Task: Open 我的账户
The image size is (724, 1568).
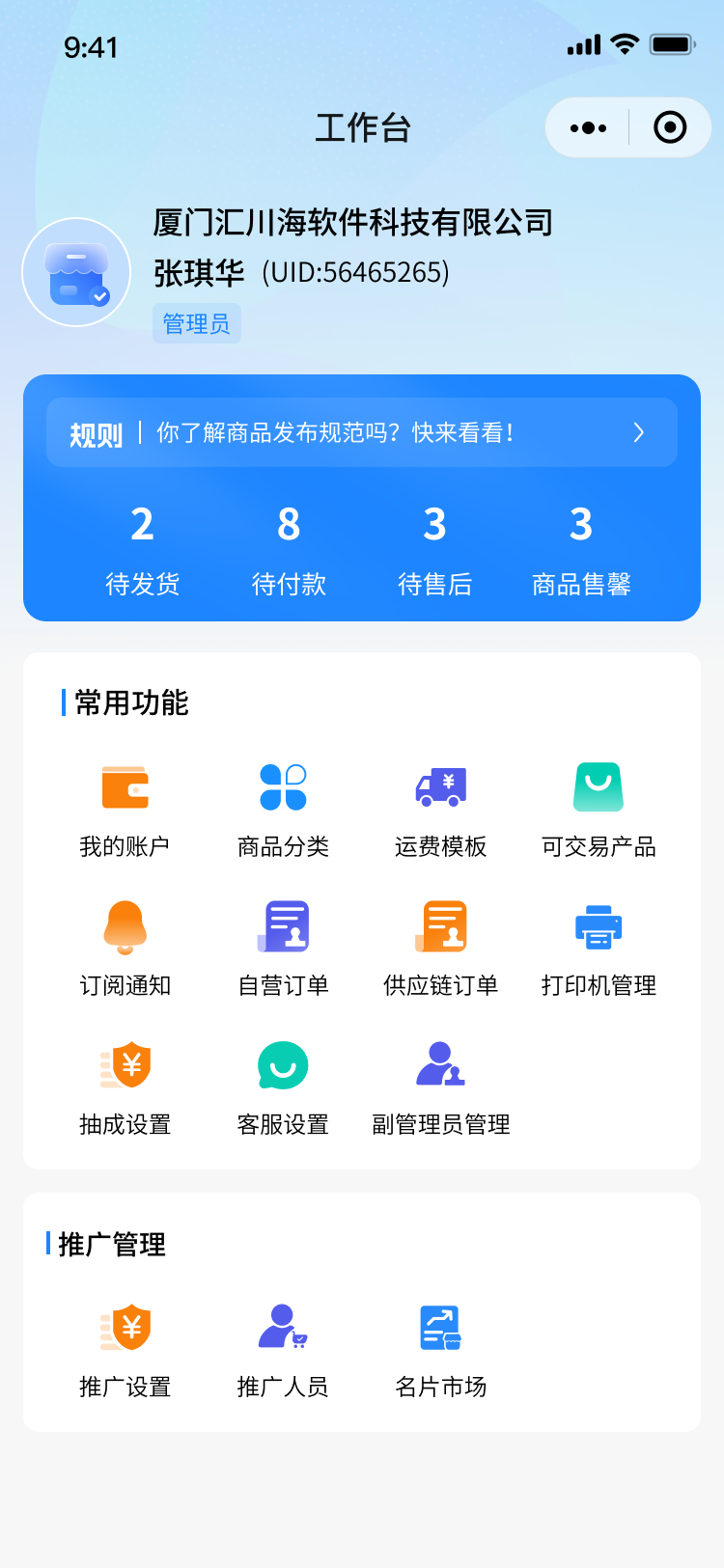Action: click(x=125, y=809)
